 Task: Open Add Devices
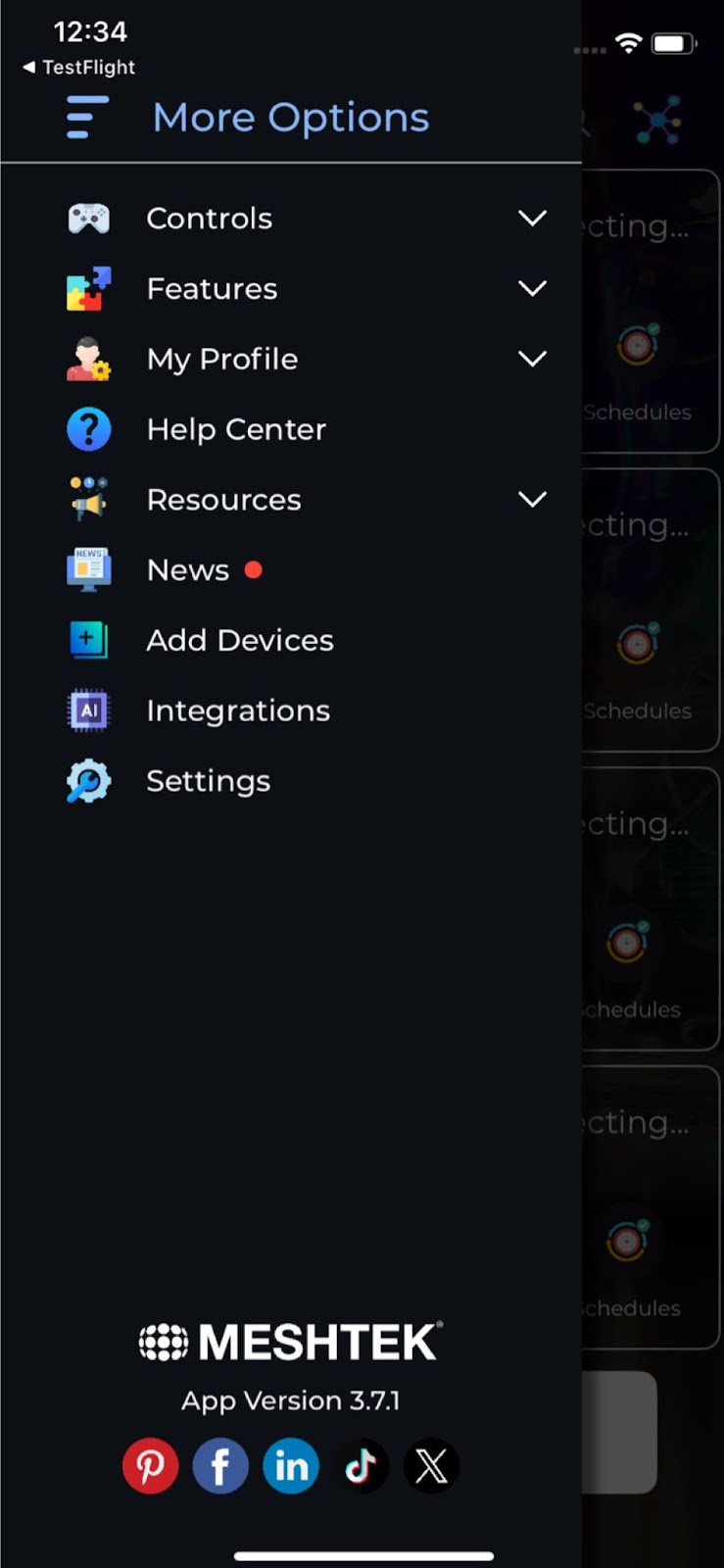[x=239, y=641]
